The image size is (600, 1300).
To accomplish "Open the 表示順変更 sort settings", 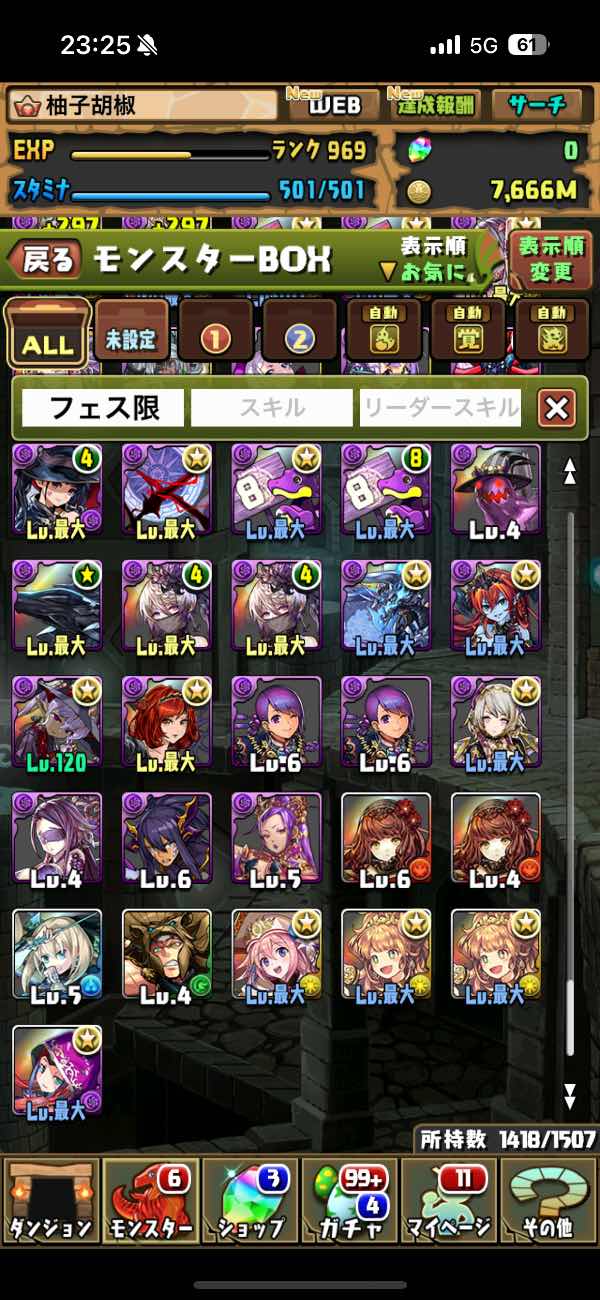I will pyautogui.click(x=546, y=260).
